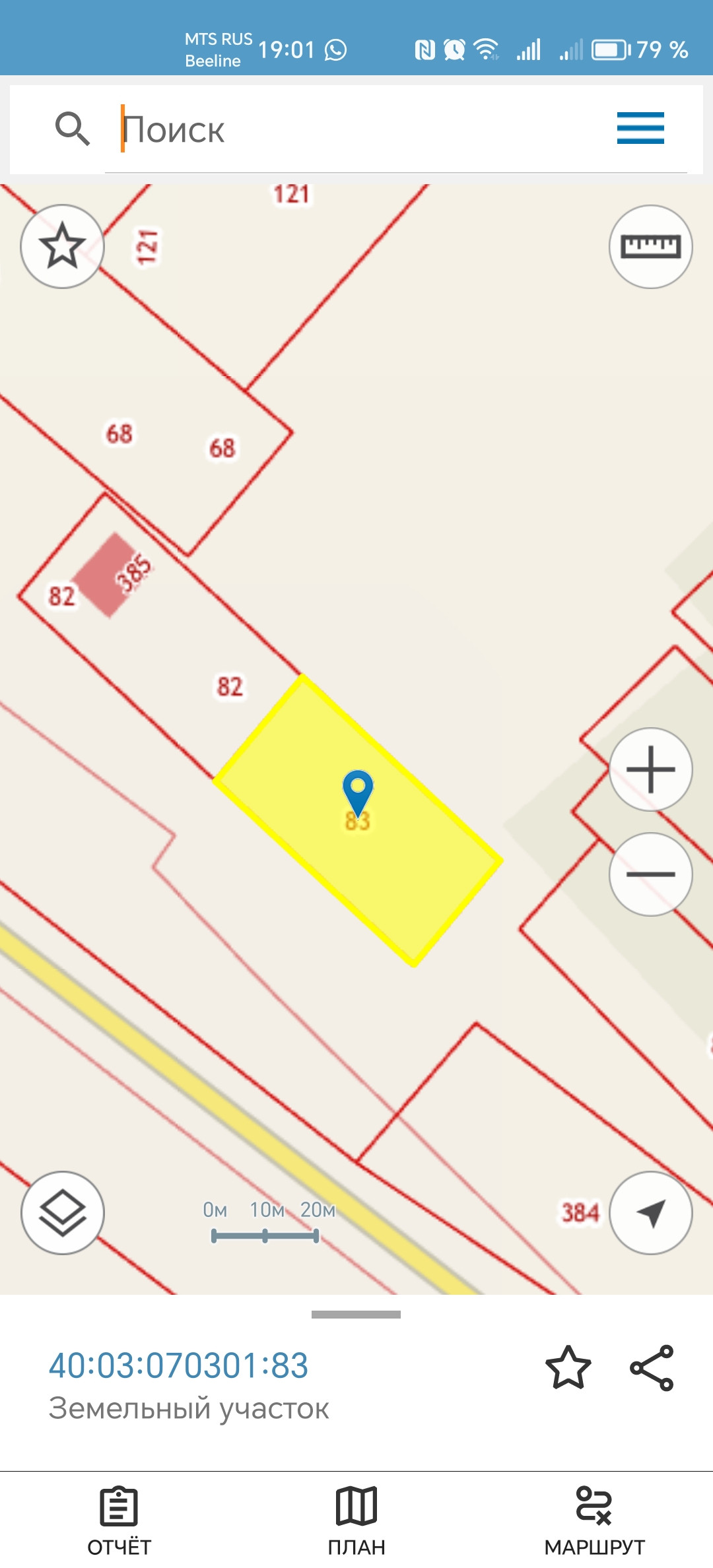This screenshot has height=1568, width=713.
Task: Activate the ruler measurement tool
Action: tap(650, 246)
